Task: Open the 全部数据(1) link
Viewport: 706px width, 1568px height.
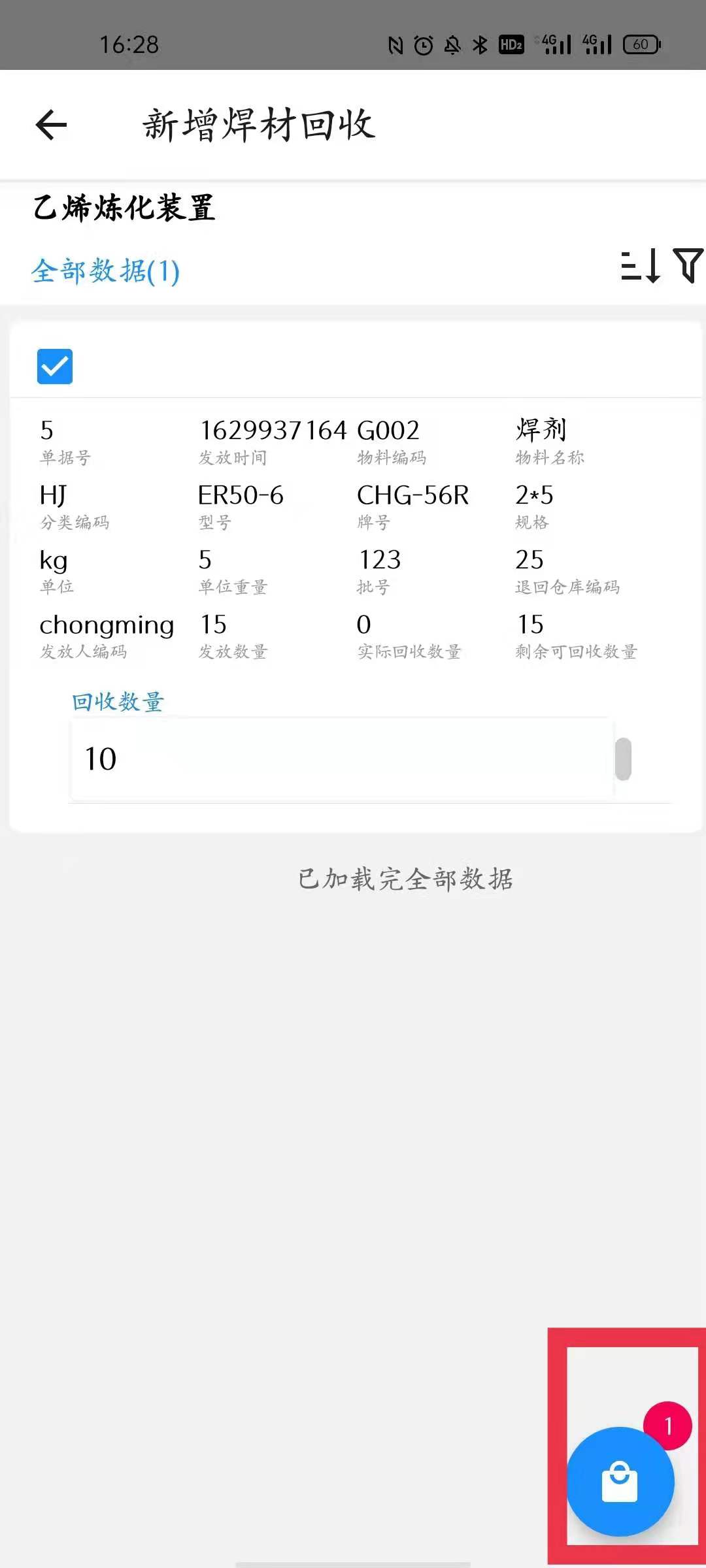Action: point(107,270)
